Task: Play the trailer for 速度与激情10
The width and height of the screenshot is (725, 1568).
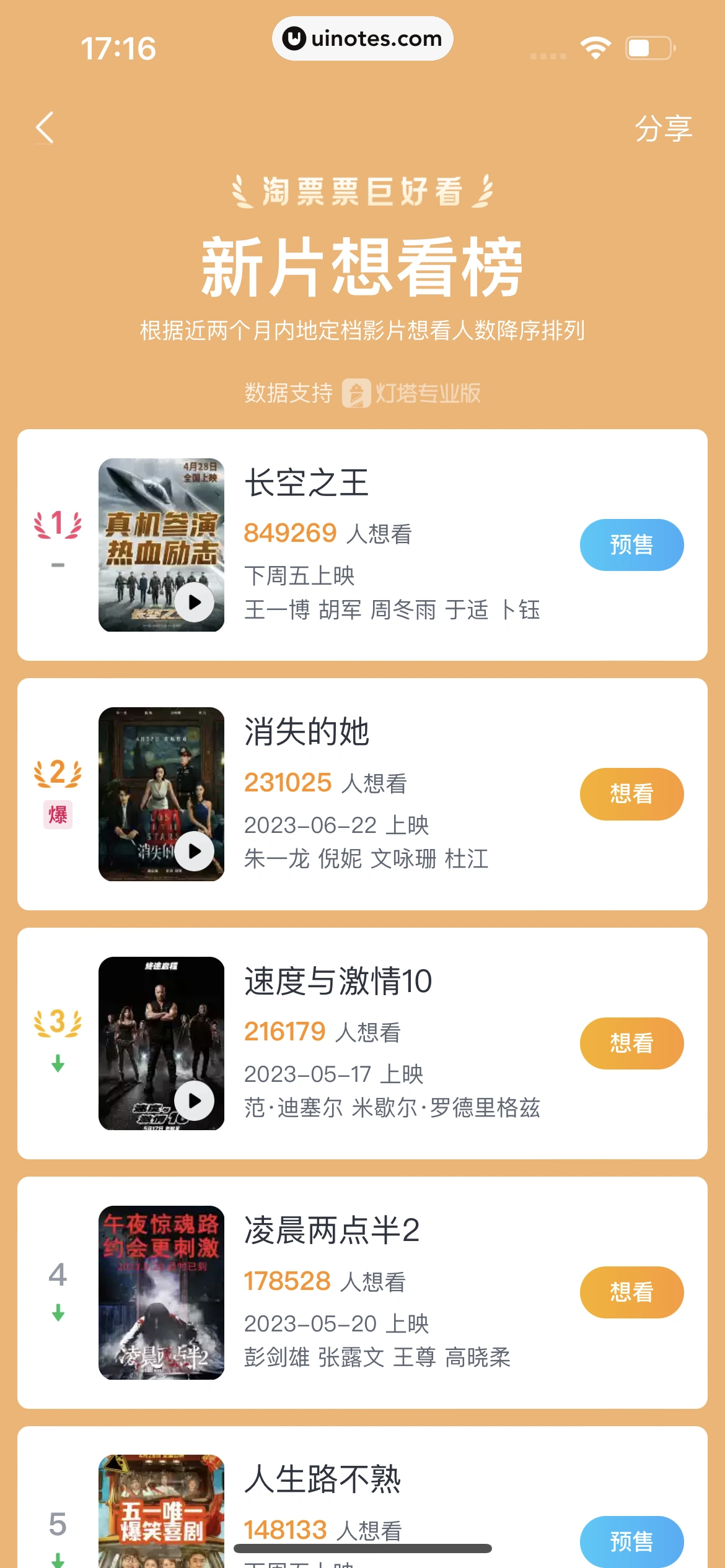Action: 194,1100
